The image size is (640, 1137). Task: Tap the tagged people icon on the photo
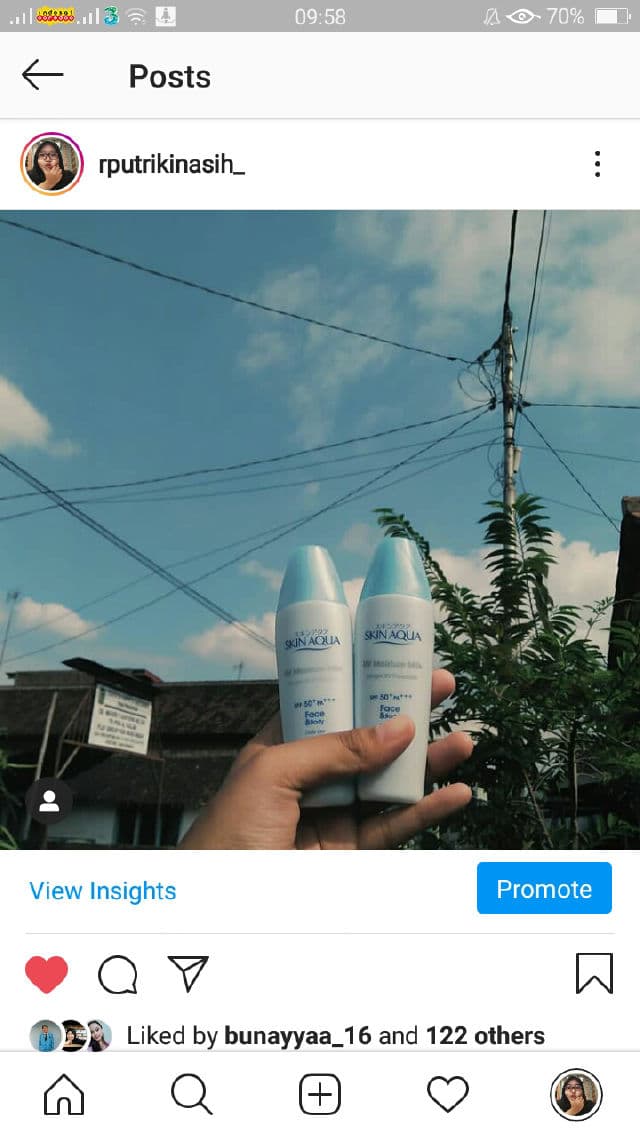[49, 800]
